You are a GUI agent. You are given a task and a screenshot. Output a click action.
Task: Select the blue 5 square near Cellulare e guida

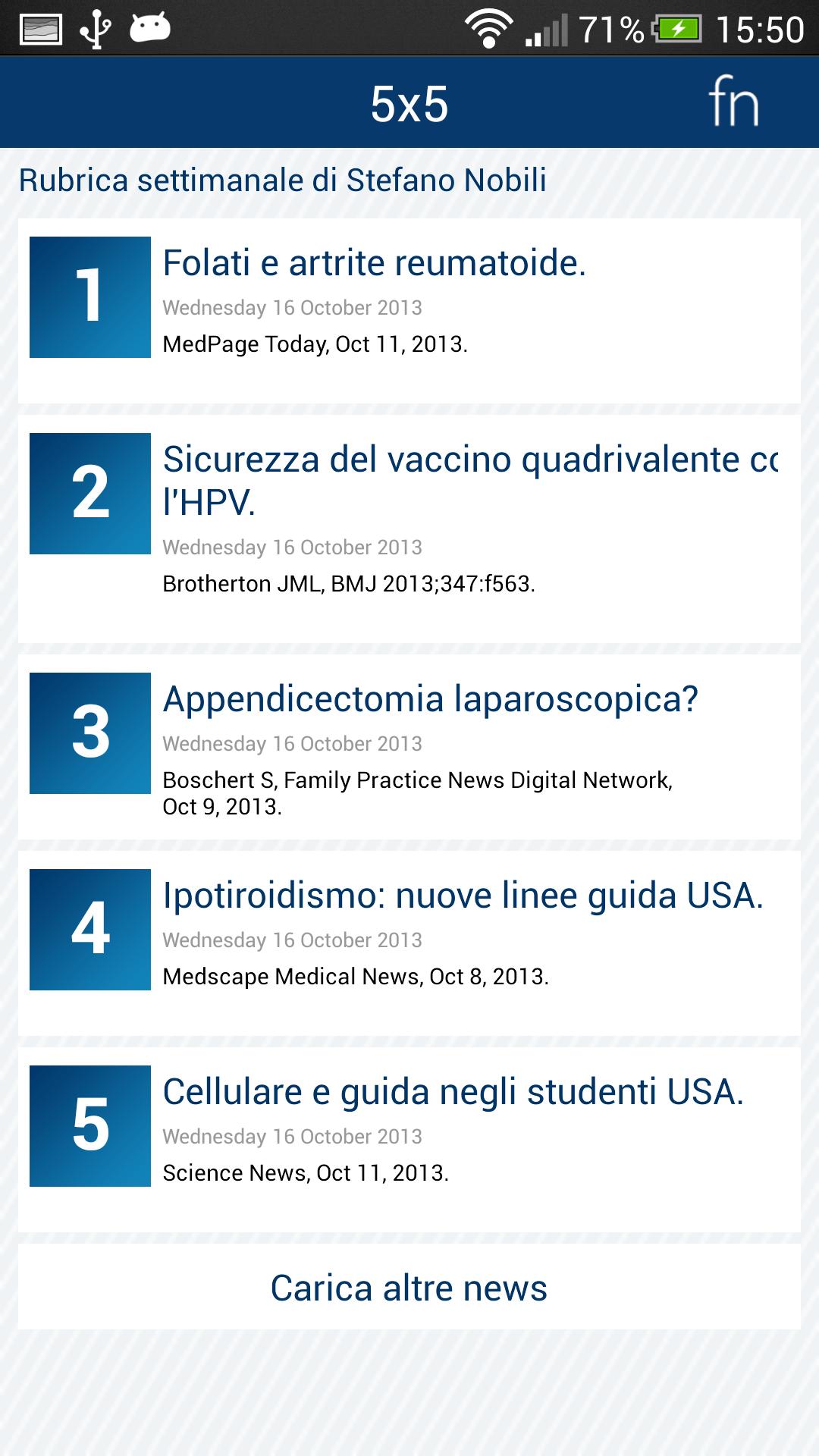90,1128
